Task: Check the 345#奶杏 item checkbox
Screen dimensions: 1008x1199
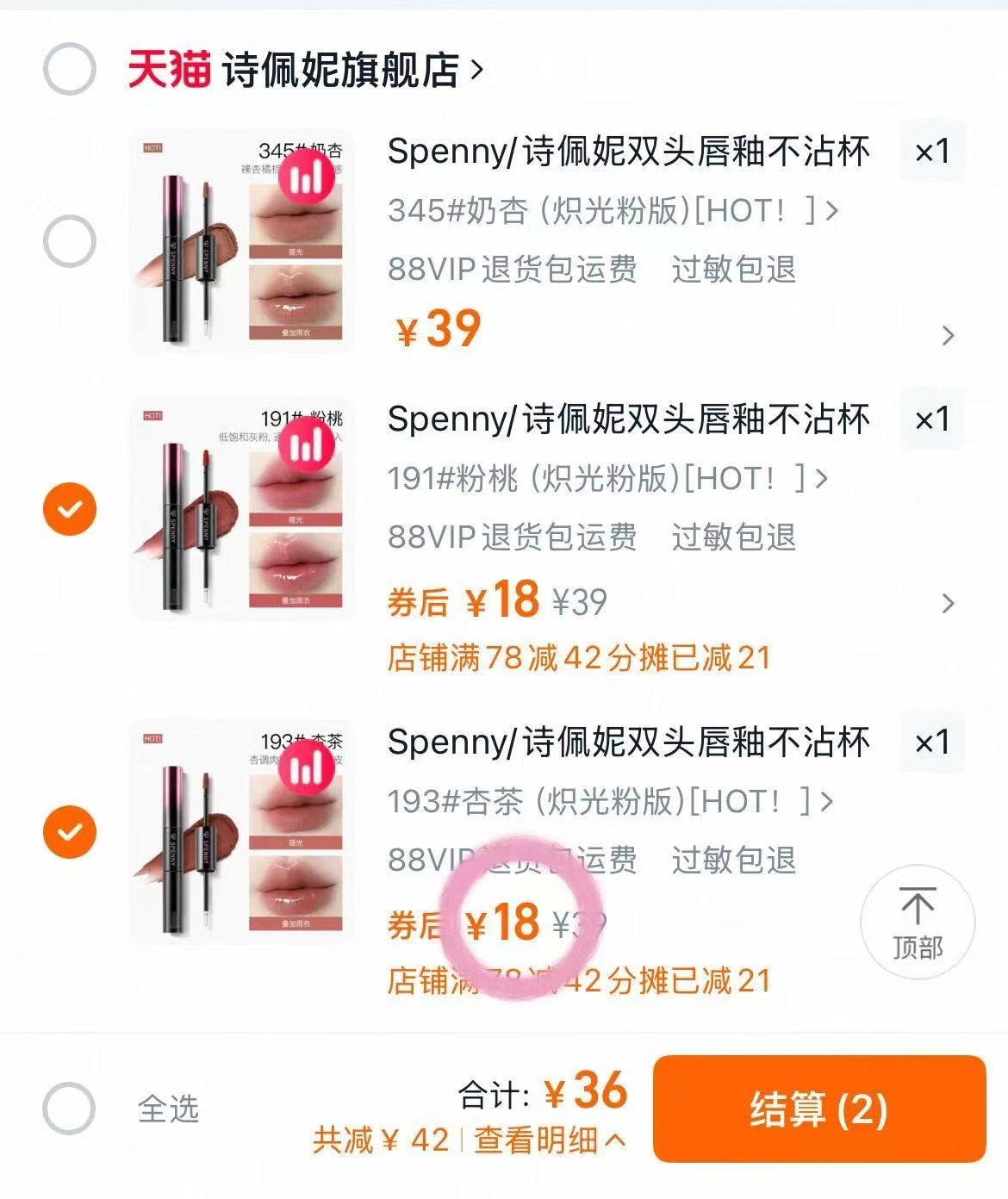Action: (x=69, y=241)
